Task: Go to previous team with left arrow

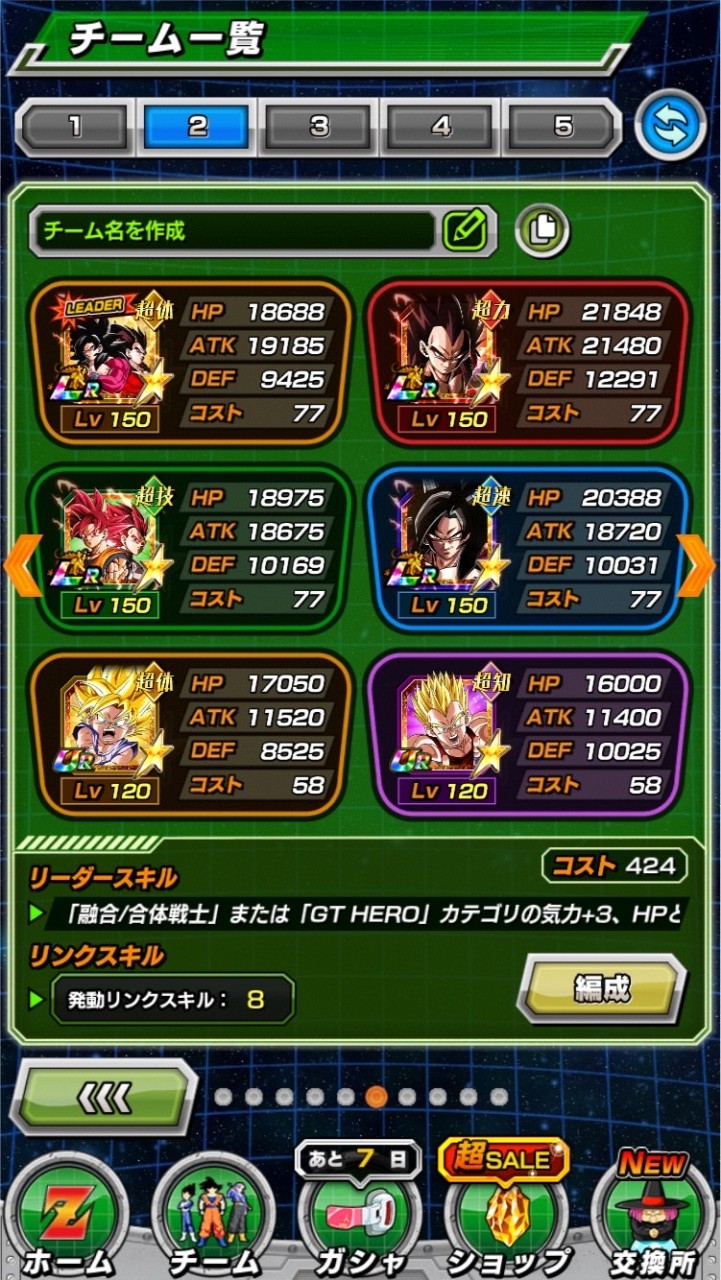Action: click(22, 565)
